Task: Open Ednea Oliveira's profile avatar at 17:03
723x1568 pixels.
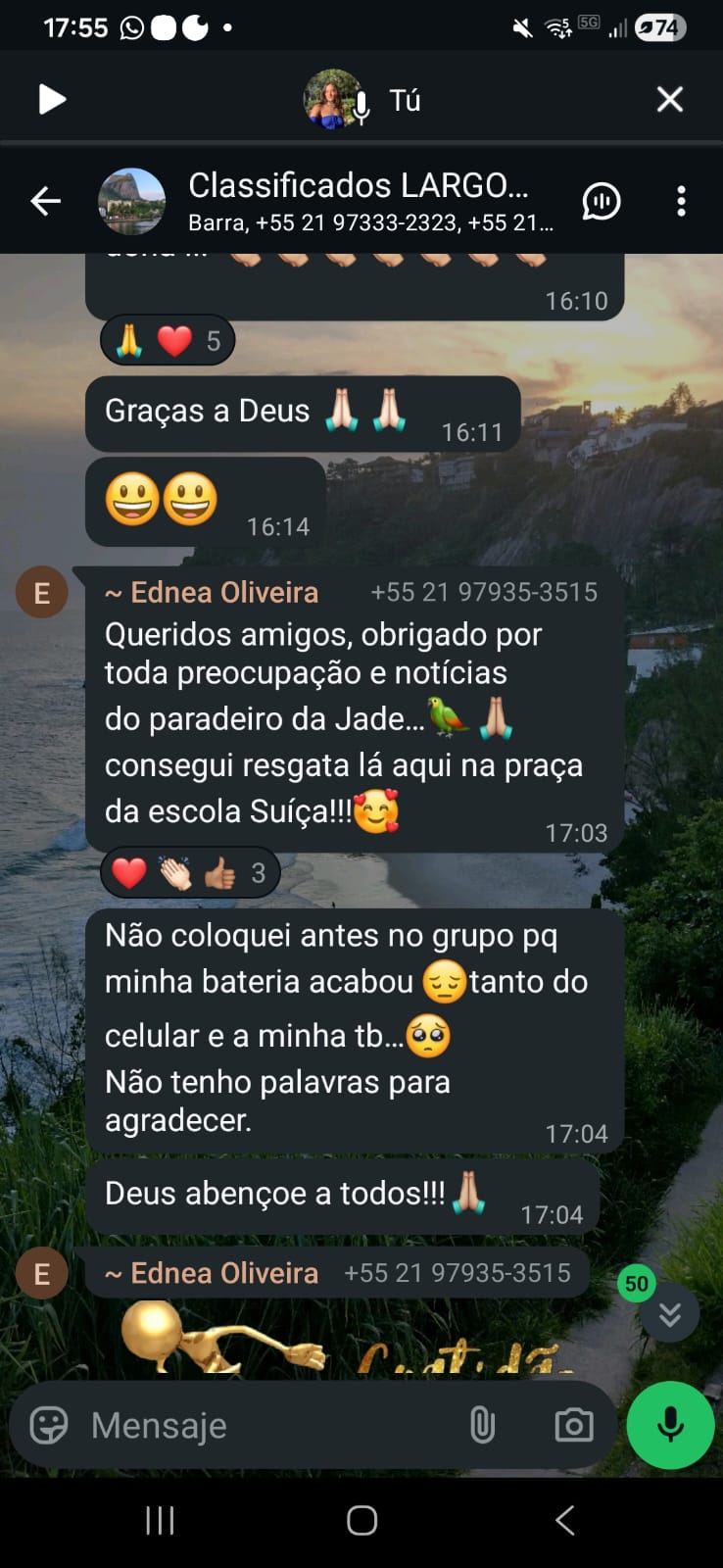Action: pos(42,593)
